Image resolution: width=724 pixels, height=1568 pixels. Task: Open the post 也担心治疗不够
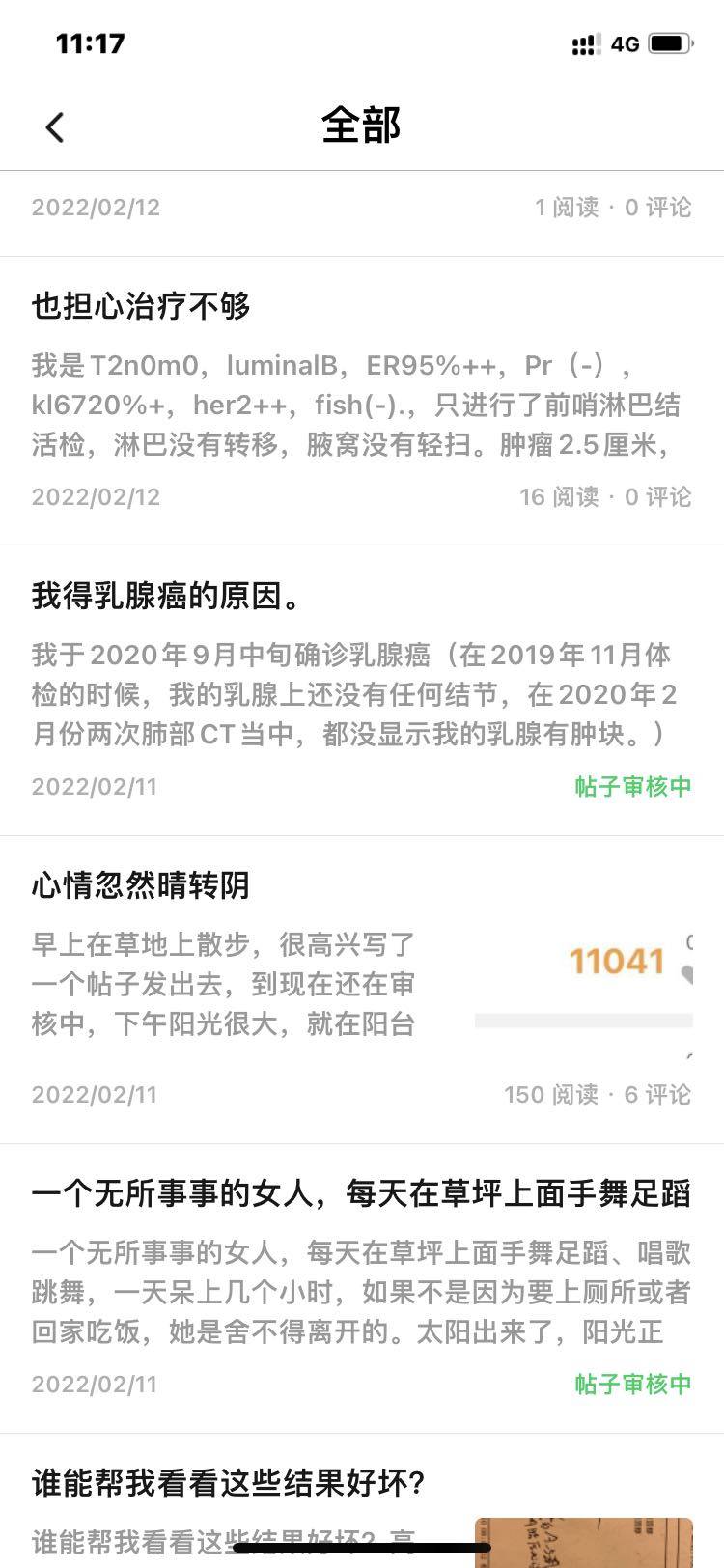(x=141, y=307)
